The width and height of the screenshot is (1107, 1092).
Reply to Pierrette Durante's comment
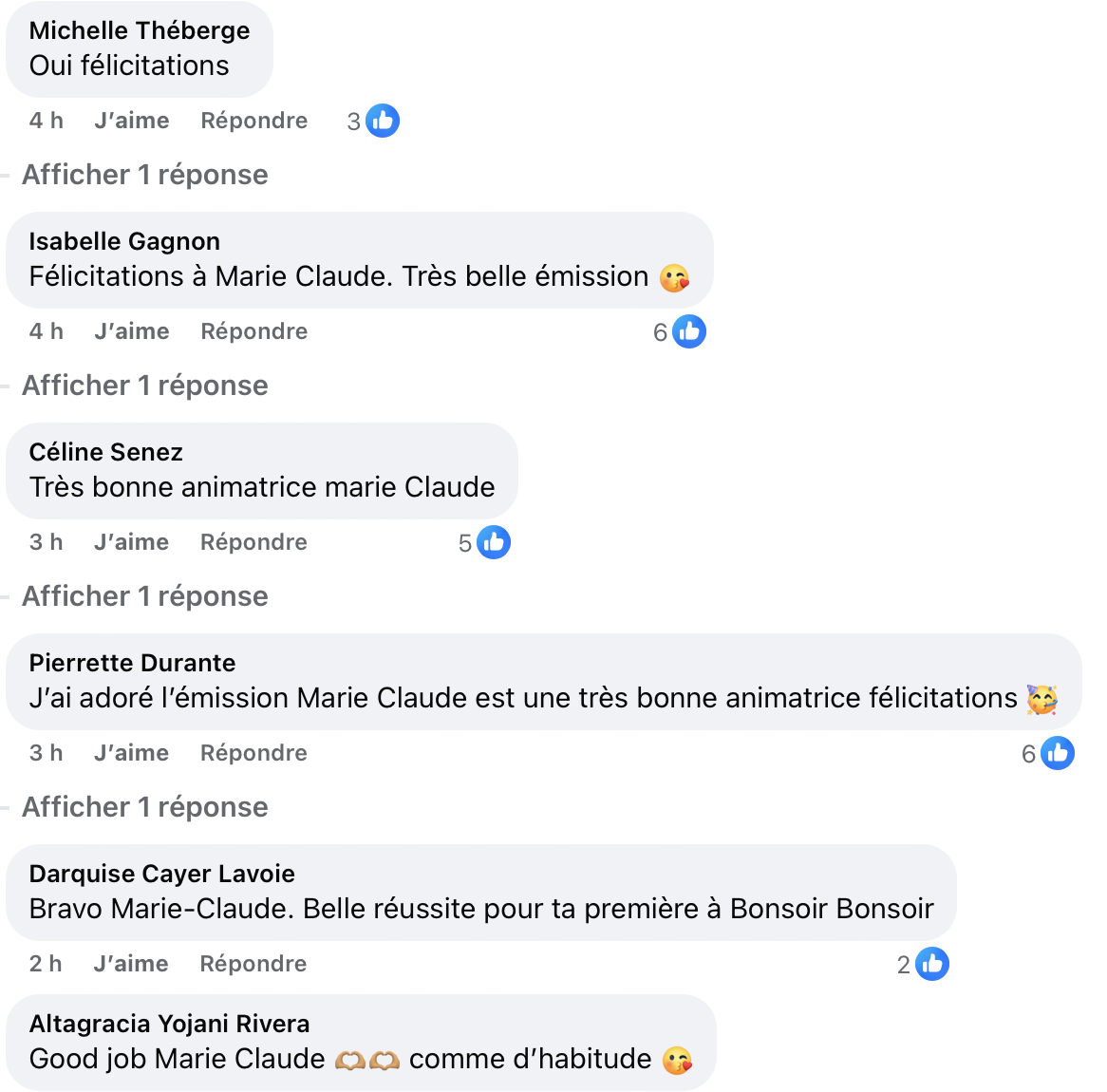point(253,753)
